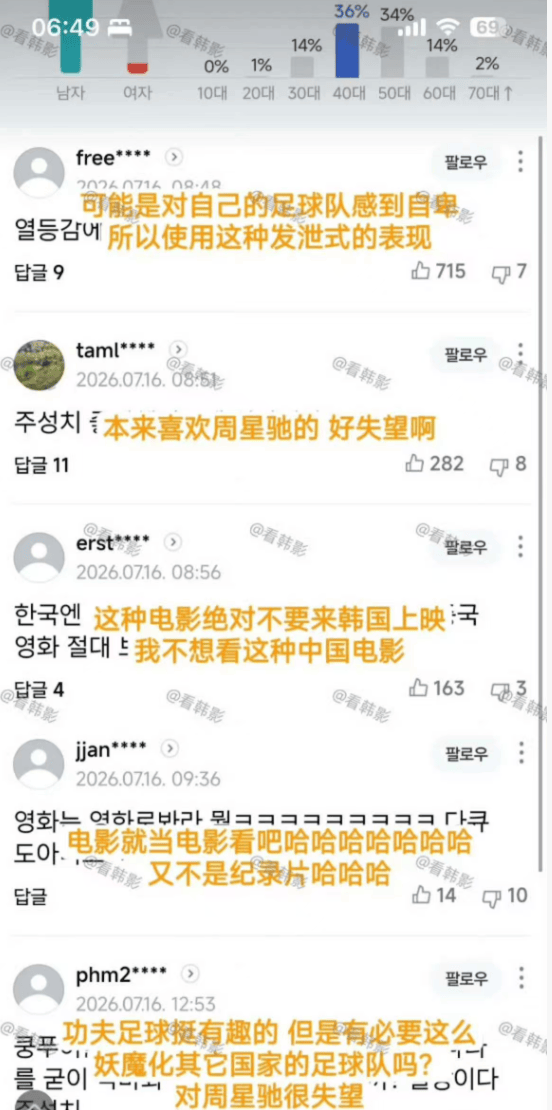Like taml****'s comment with 282 likes

click(435, 464)
